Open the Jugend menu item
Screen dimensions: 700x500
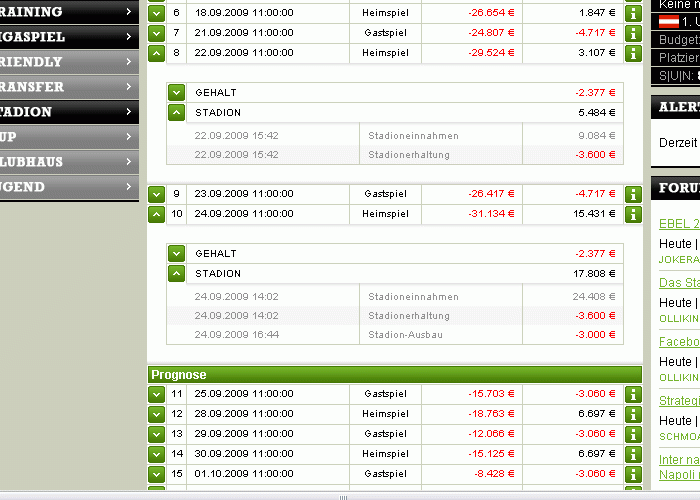coord(65,187)
